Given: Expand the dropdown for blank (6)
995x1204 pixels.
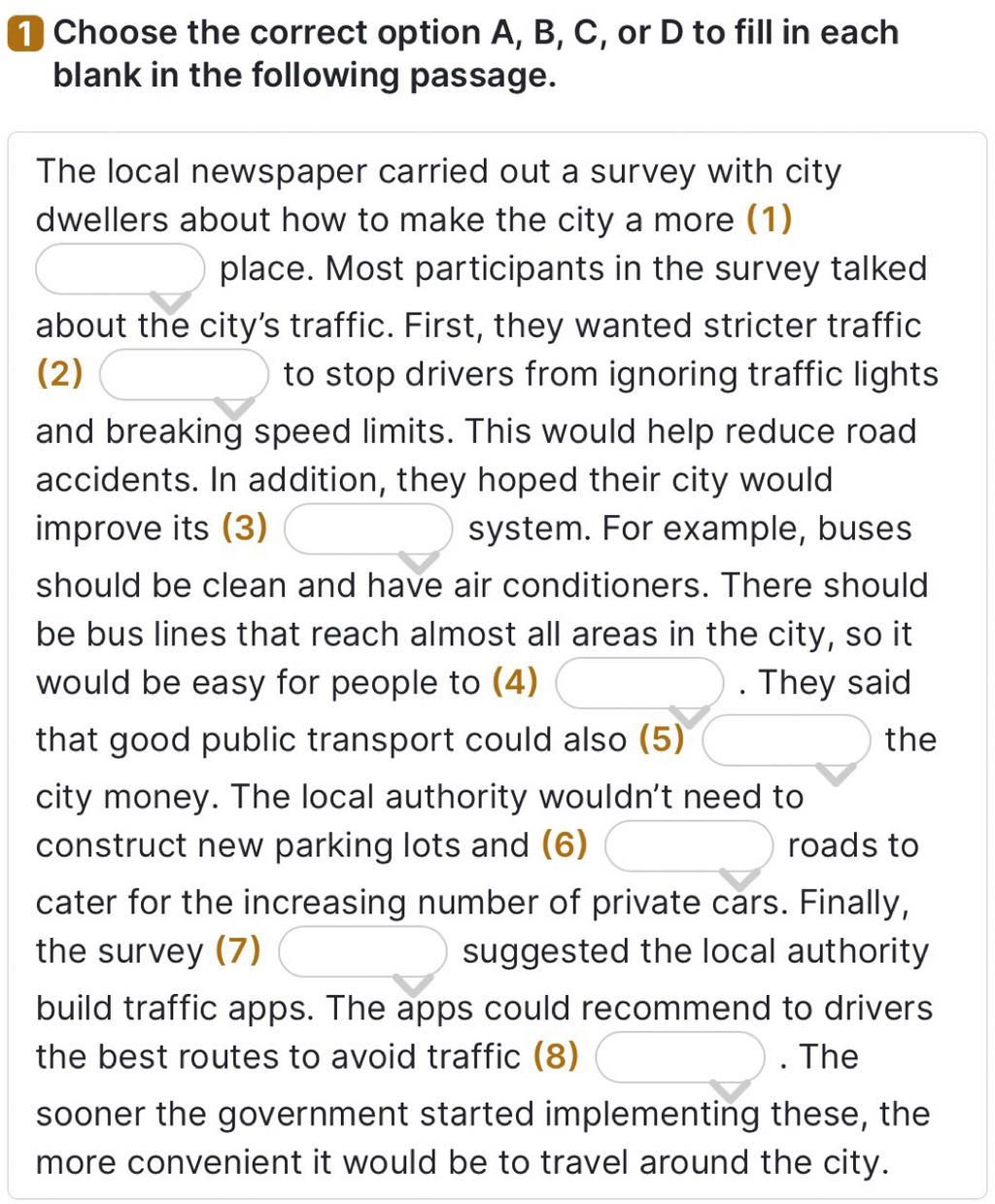Looking at the screenshot, I should (x=688, y=846).
